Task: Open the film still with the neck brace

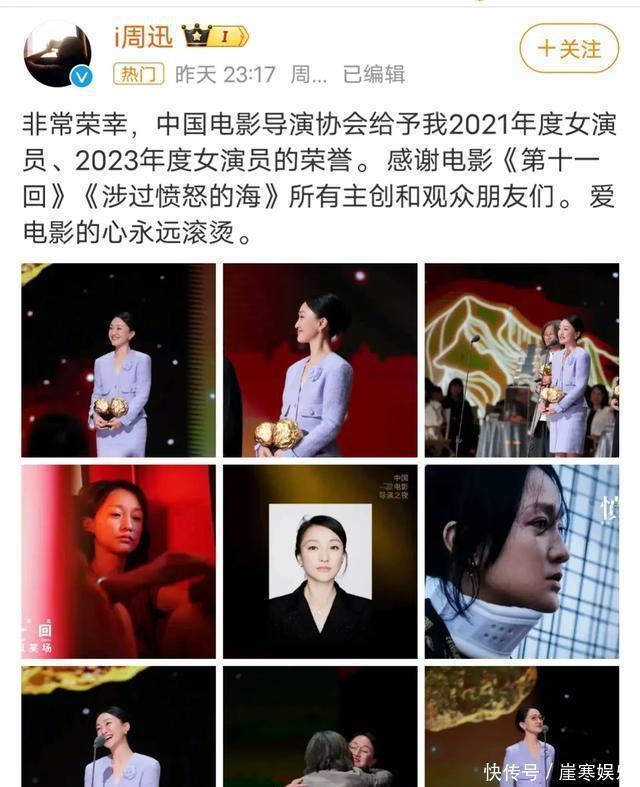Action: pos(521,561)
